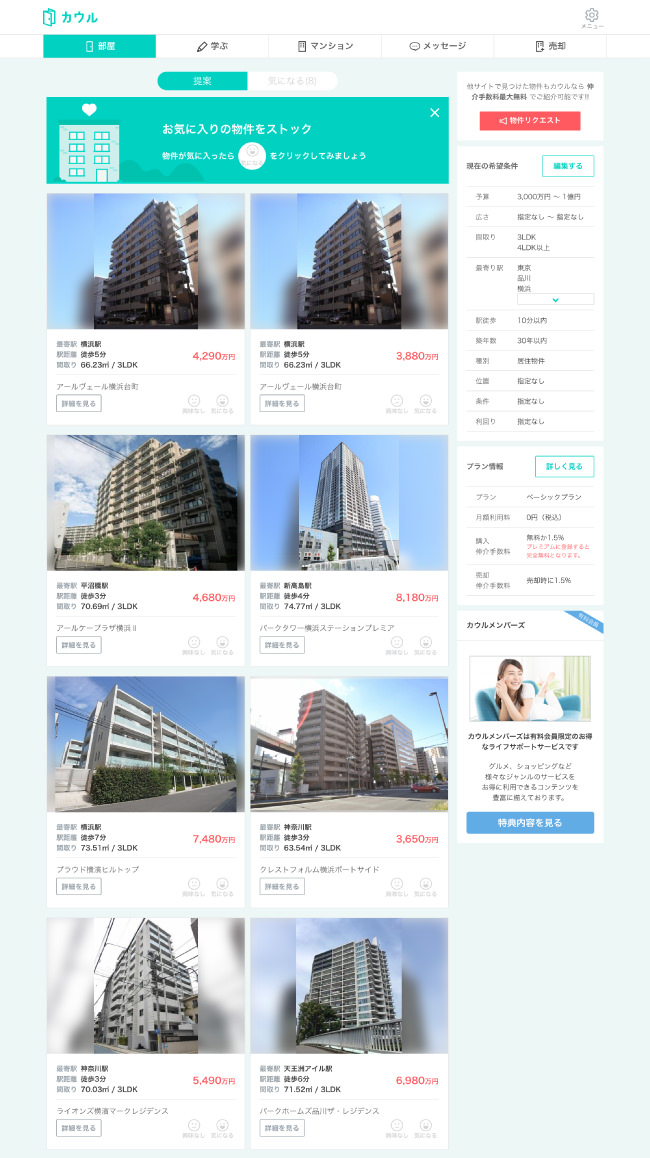Image resolution: width=650 pixels, height=1158 pixels.
Task: Tap the 物件リクエスト button
Action: (x=530, y=120)
